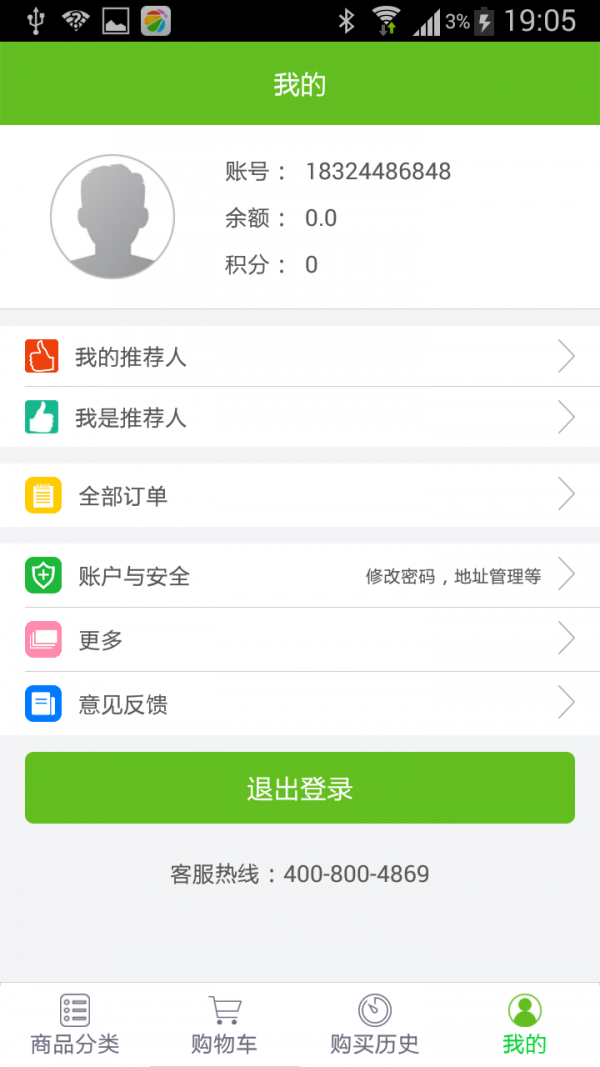600x1067 pixels.
Task: View 全部订单 order list
Action: click(x=300, y=495)
